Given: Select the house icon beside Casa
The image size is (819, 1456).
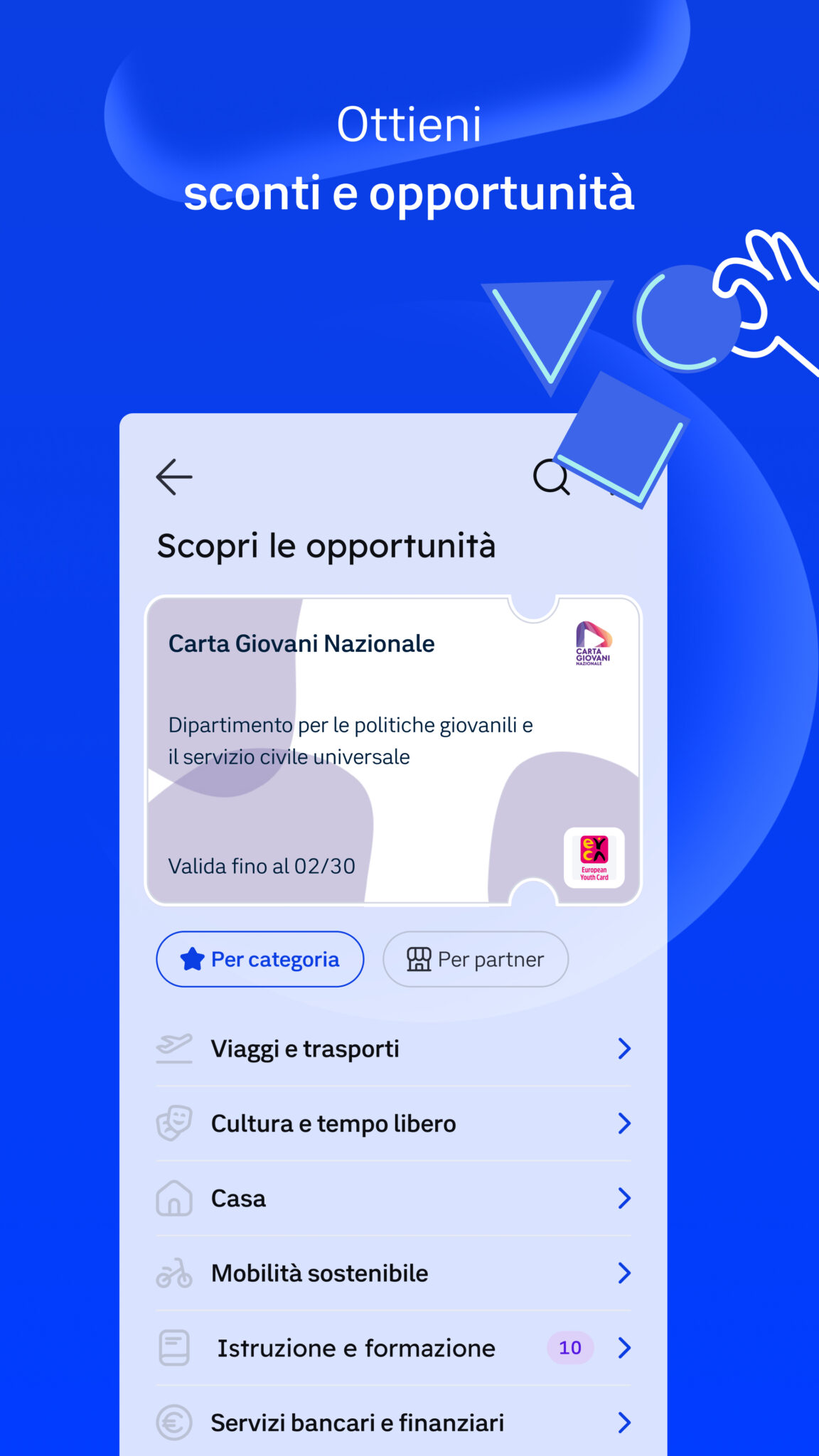Looking at the screenshot, I should 173,1198.
